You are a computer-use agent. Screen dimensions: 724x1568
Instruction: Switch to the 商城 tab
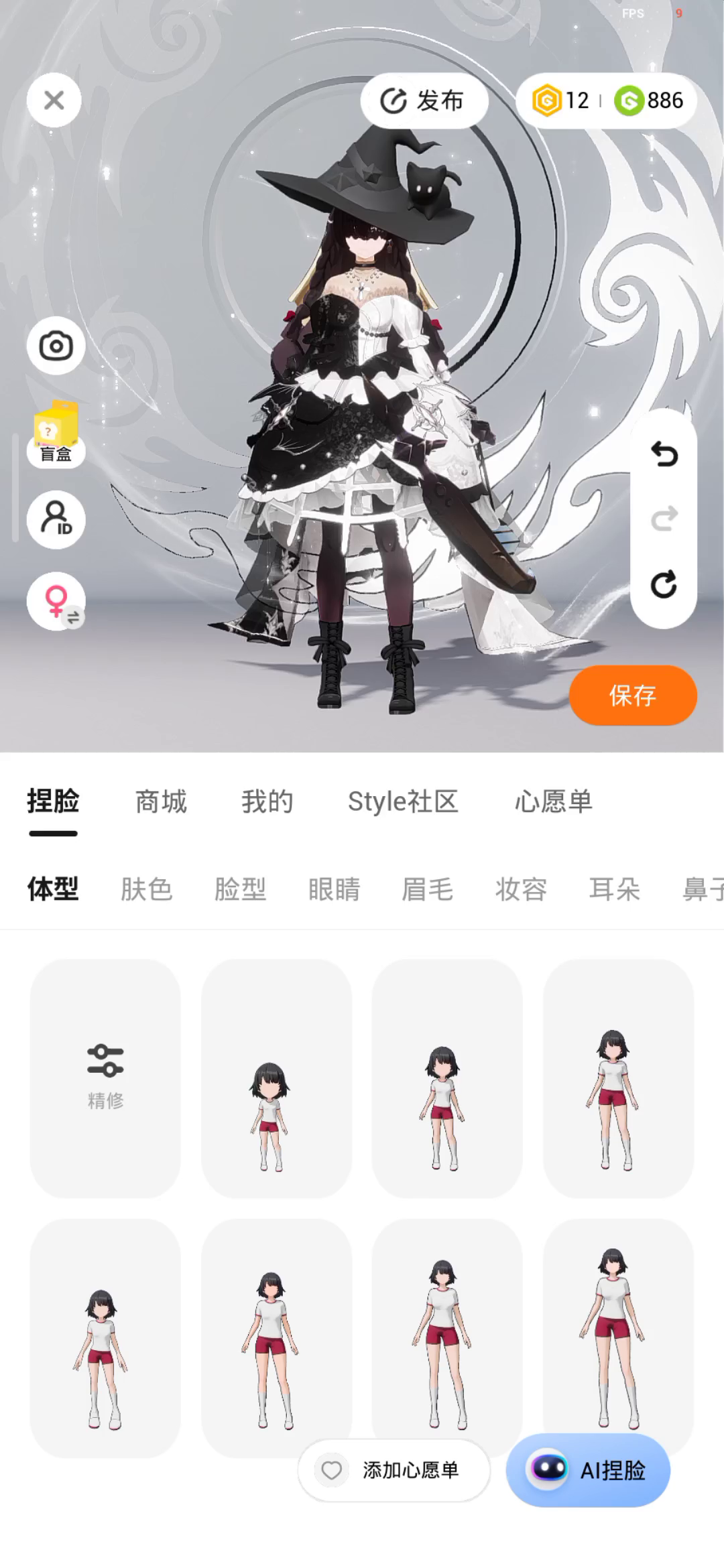(161, 801)
